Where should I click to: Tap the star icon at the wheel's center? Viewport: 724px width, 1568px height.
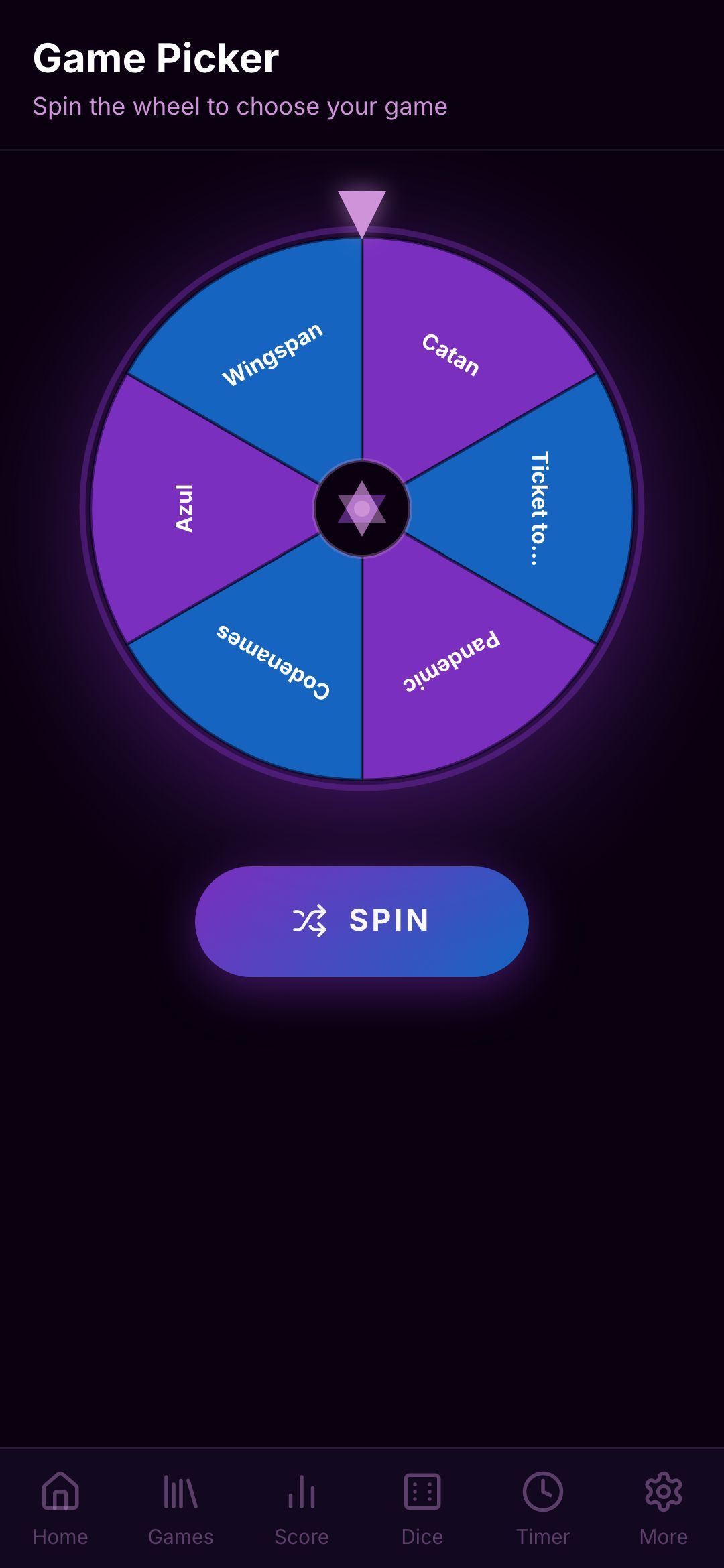click(362, 509)
